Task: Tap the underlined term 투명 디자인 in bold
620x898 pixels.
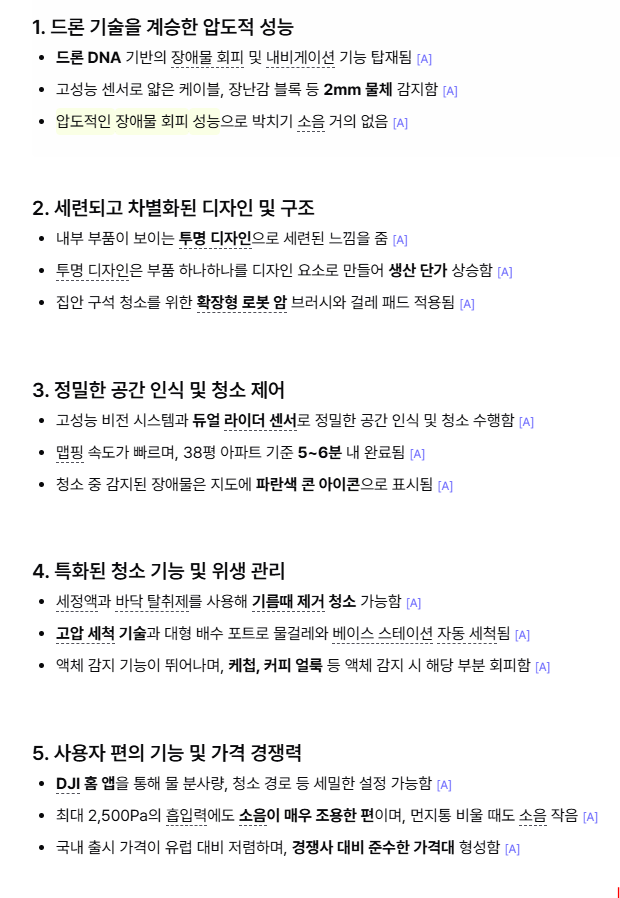Action: [215, 238]
